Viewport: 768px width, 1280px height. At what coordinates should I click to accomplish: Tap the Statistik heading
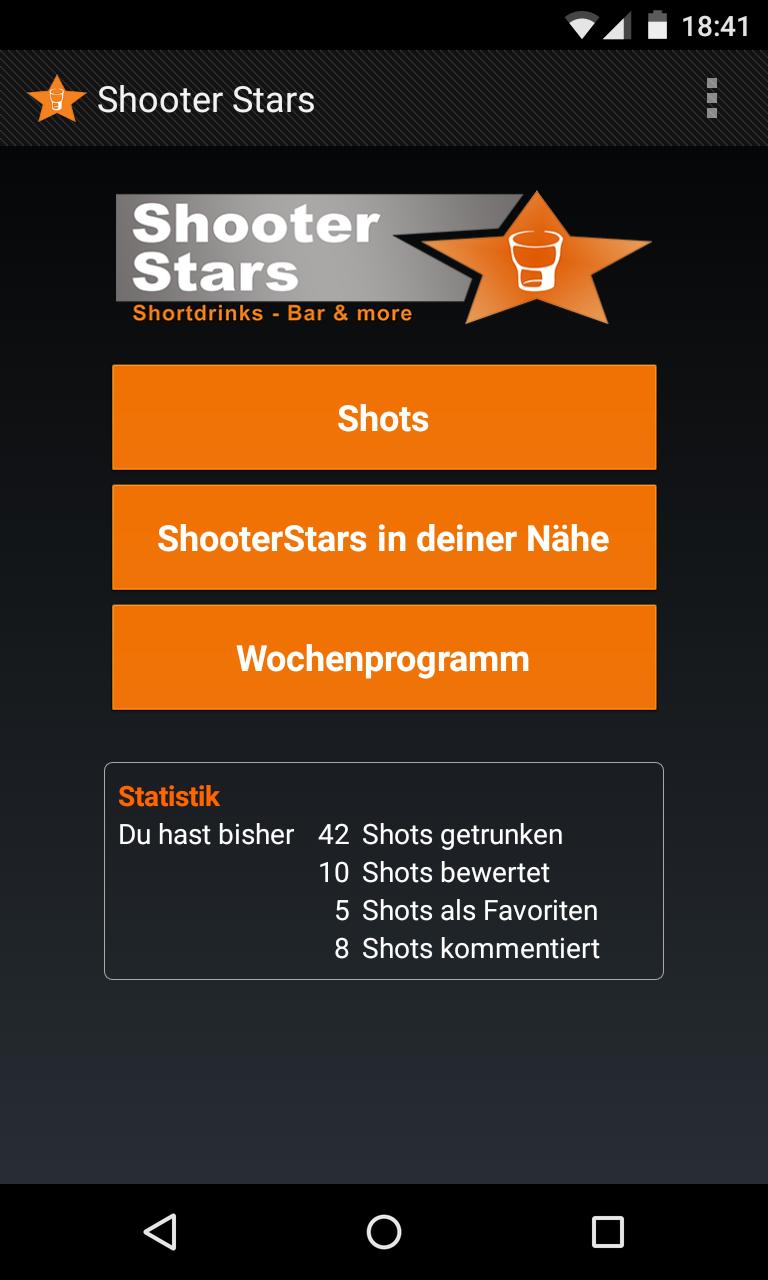coord(169,796)
